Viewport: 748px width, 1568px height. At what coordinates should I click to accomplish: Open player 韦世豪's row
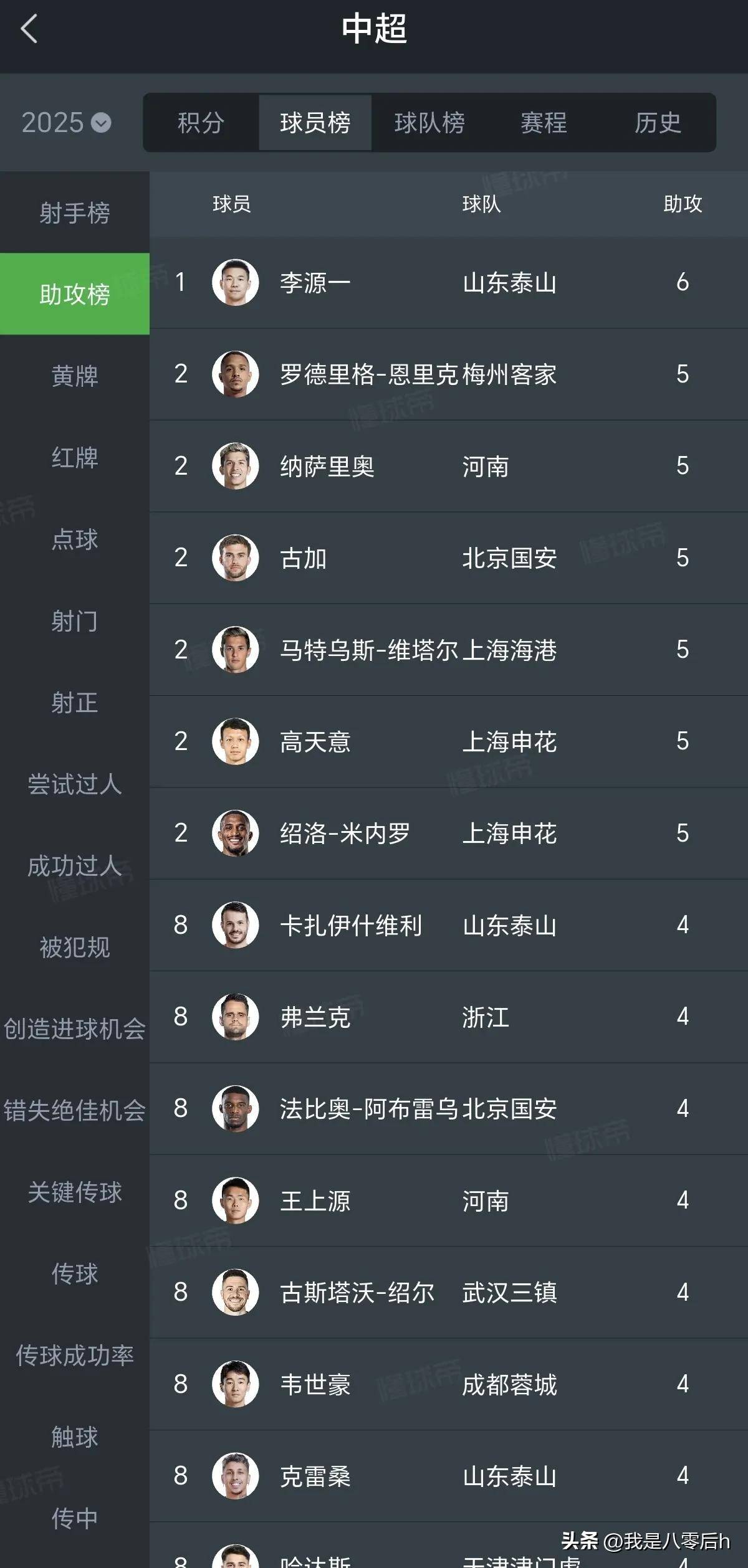(x=449, y=1384)
